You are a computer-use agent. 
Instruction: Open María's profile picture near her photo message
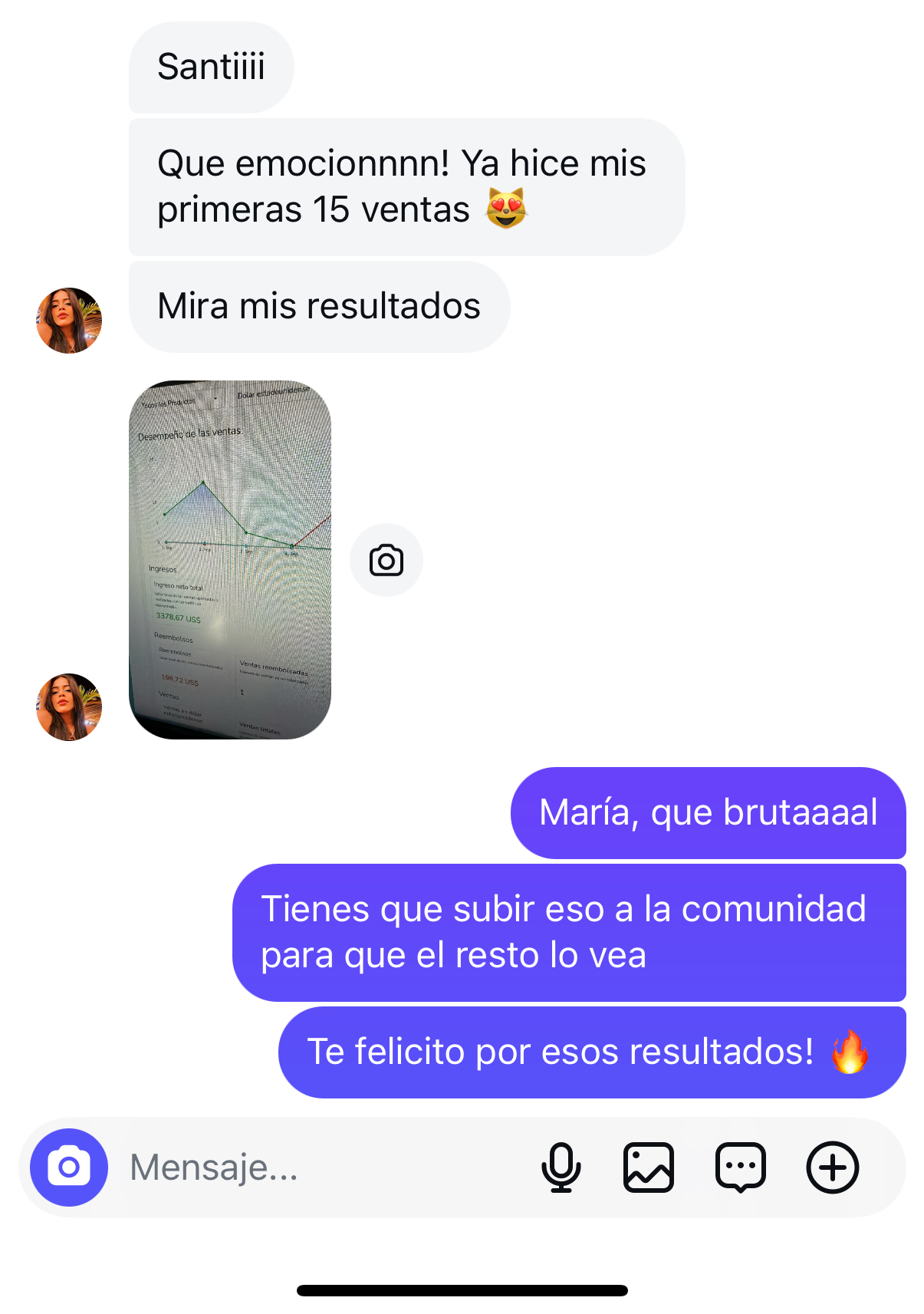(x=68, y=707)
